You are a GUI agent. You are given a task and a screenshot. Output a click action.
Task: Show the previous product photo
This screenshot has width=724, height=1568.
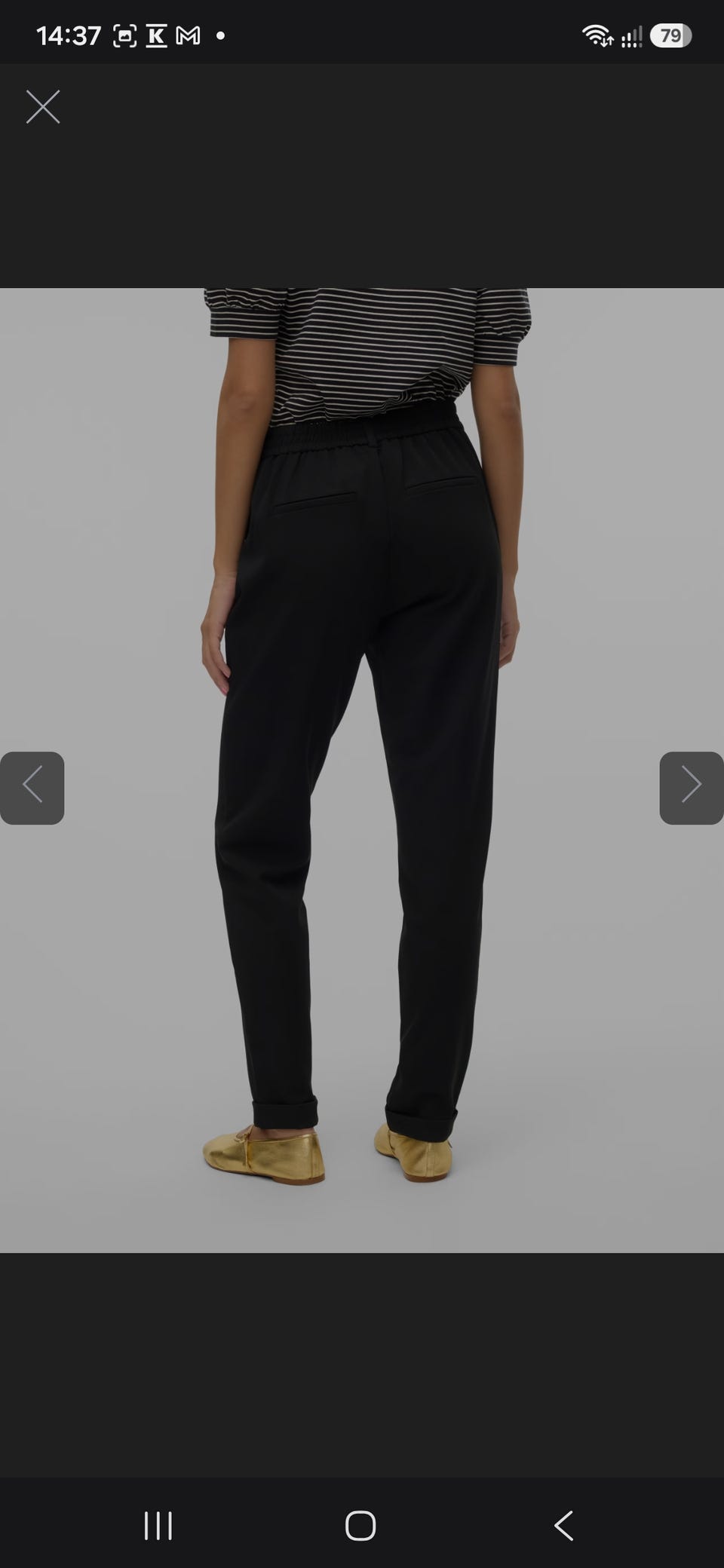point(32,788)
